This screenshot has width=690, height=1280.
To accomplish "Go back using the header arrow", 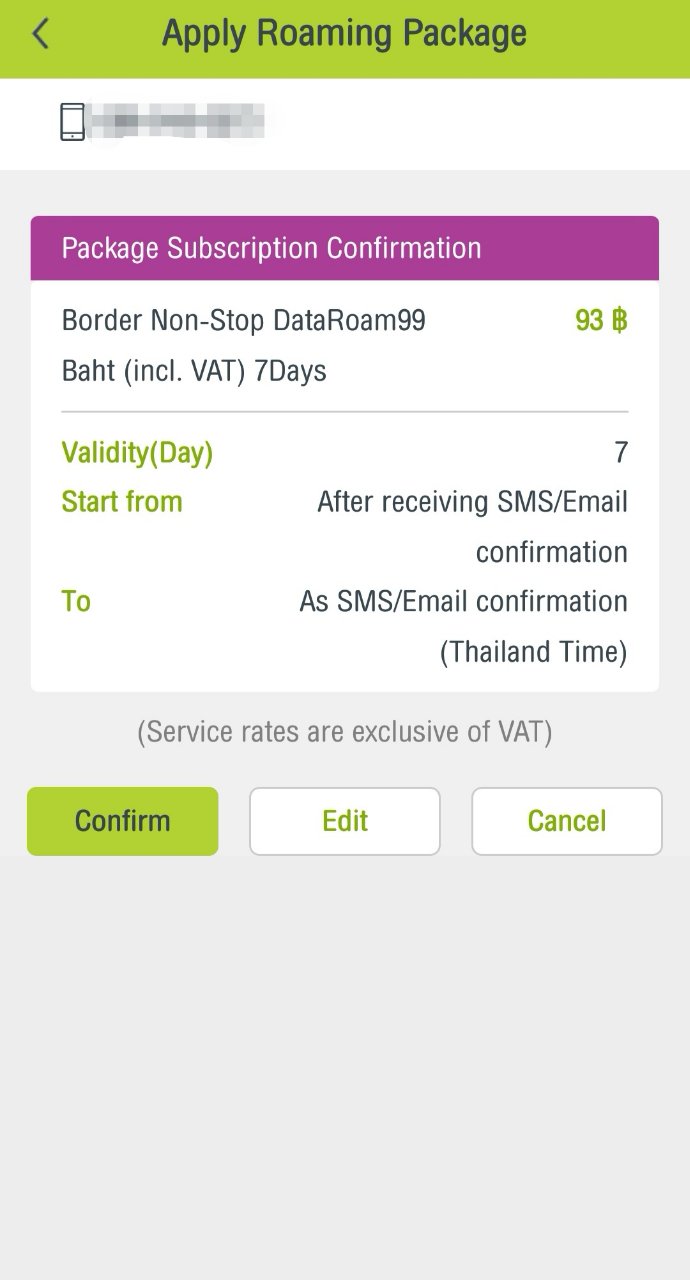I will coord(40,35).
